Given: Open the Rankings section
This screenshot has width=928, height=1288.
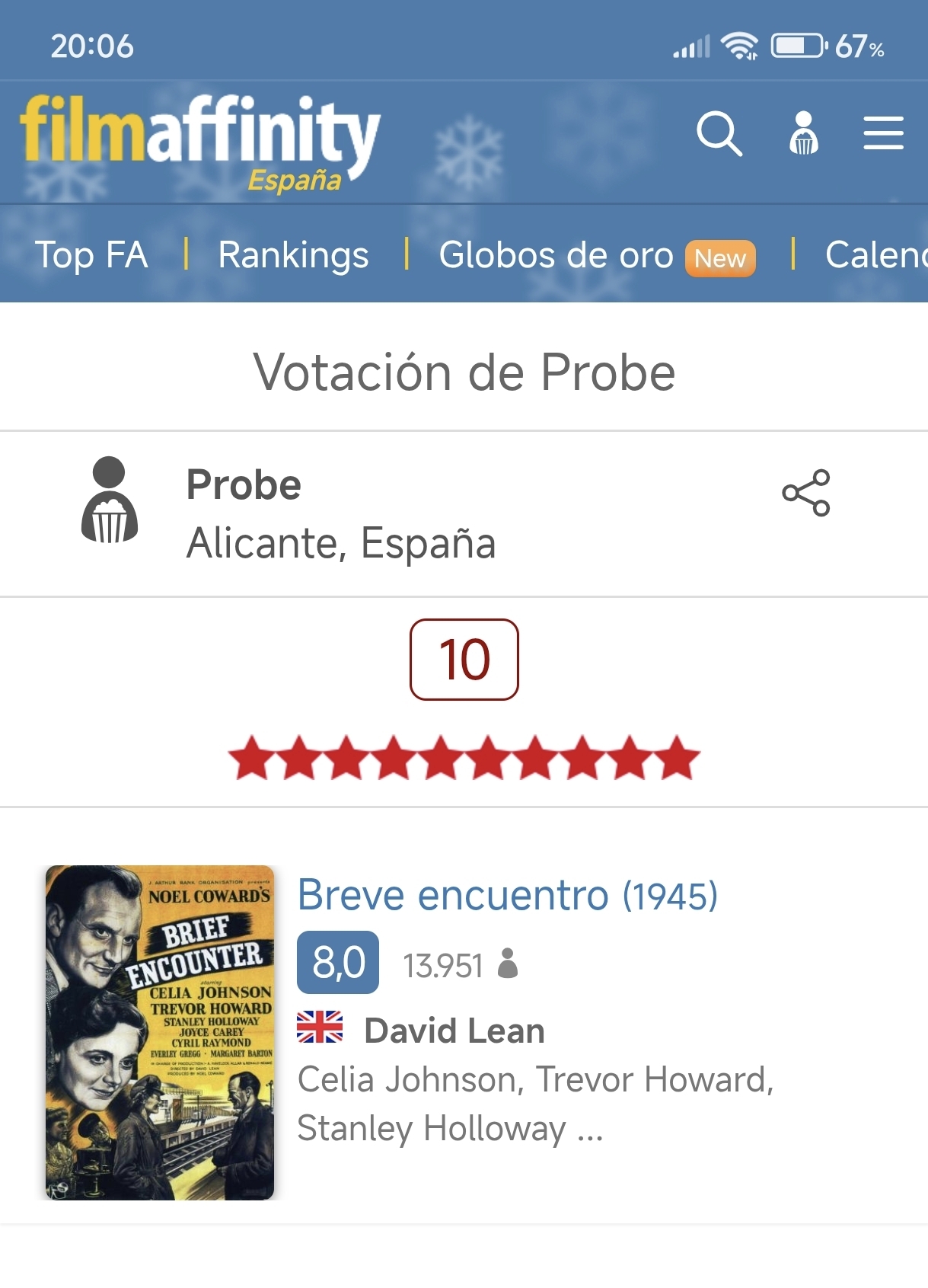Looking at the screenshot, I should click(293, 255).
